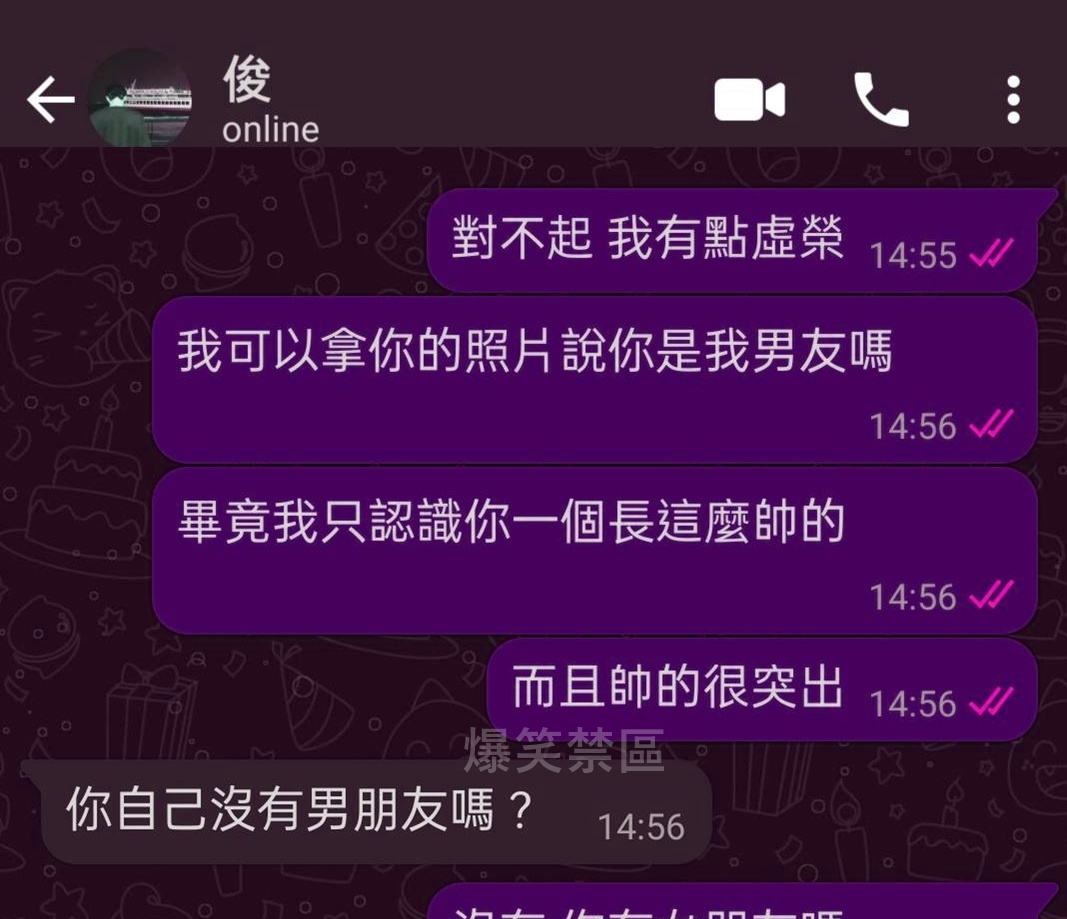Go back using the arrow icon

click(x=50, y=100)
